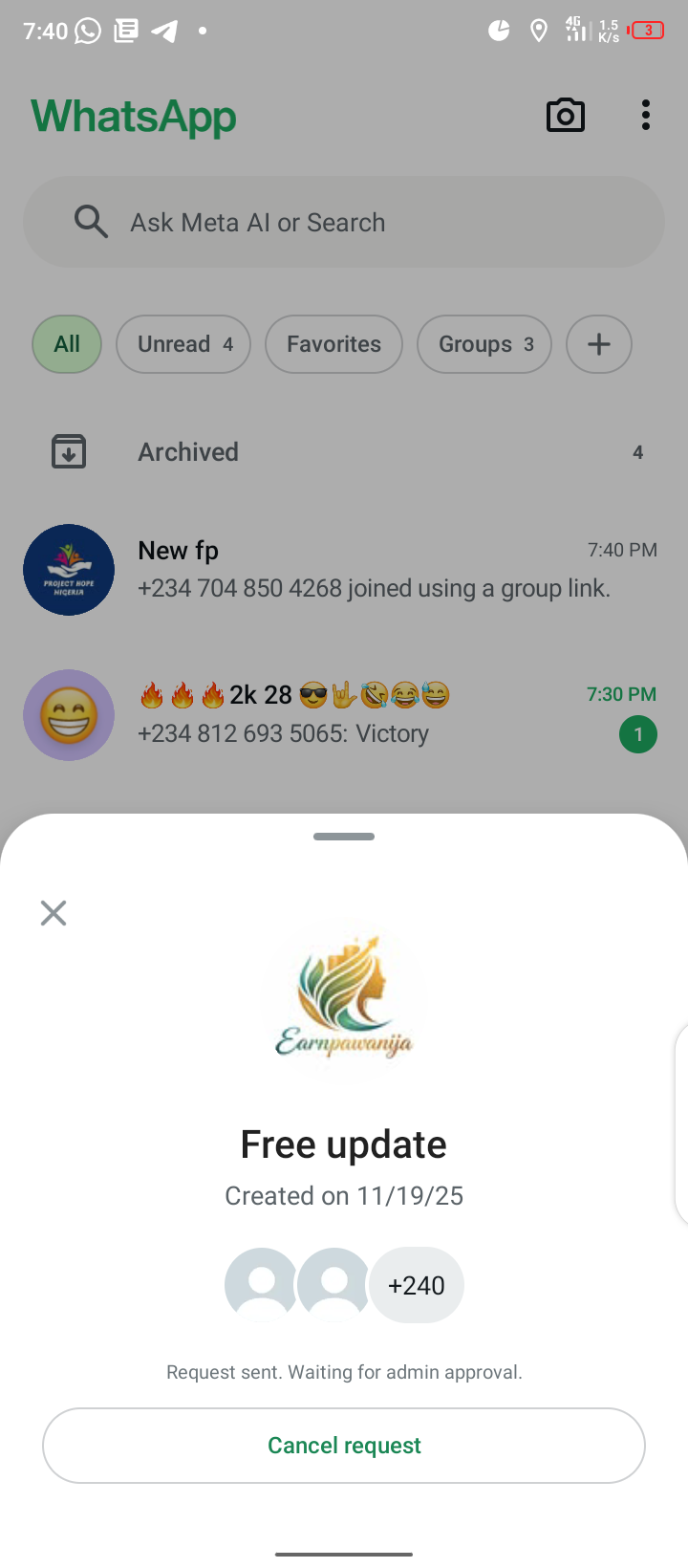Image resolution: width=688 pixels, height=1568 pixels.
Task: Close the Free update bottom sheet
Action: point(54,913)
